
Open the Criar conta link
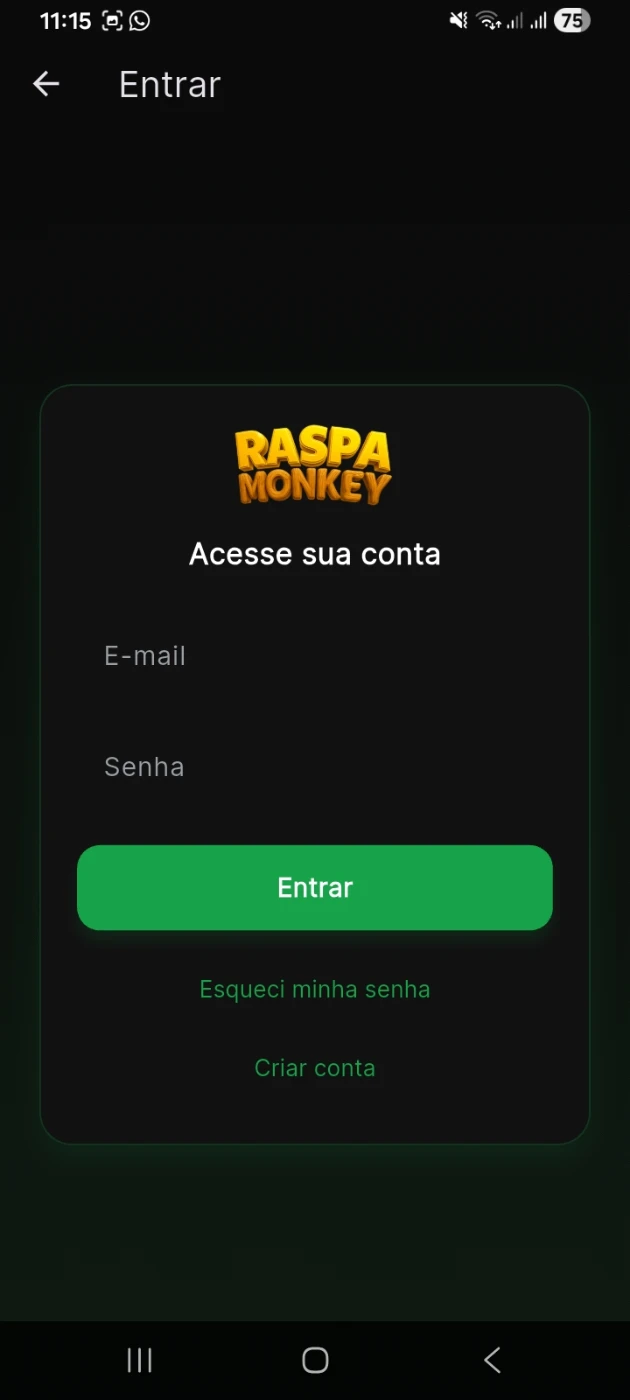tap(314, 1067)
